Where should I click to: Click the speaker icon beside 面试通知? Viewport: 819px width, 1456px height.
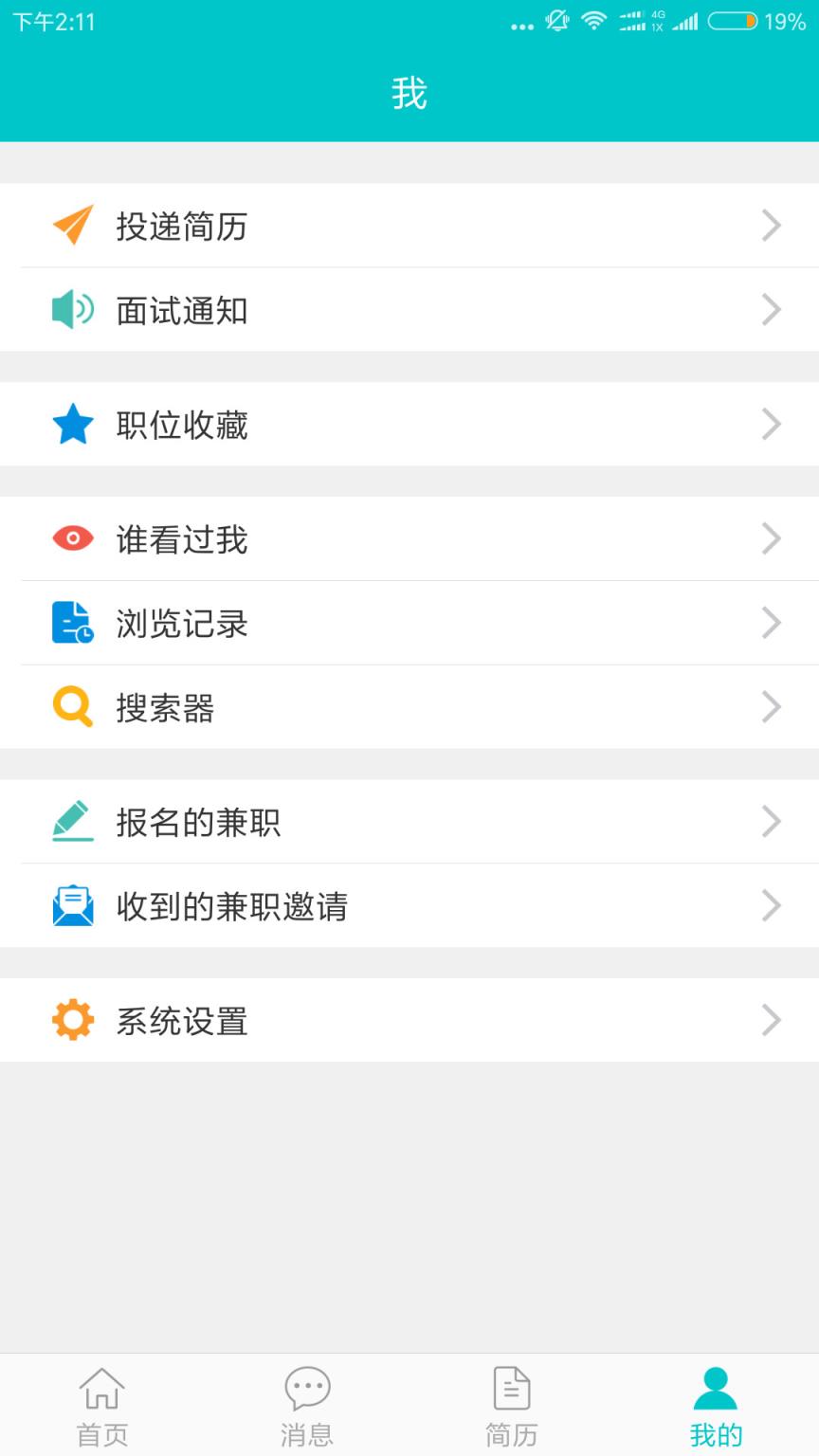coord(72,310)
